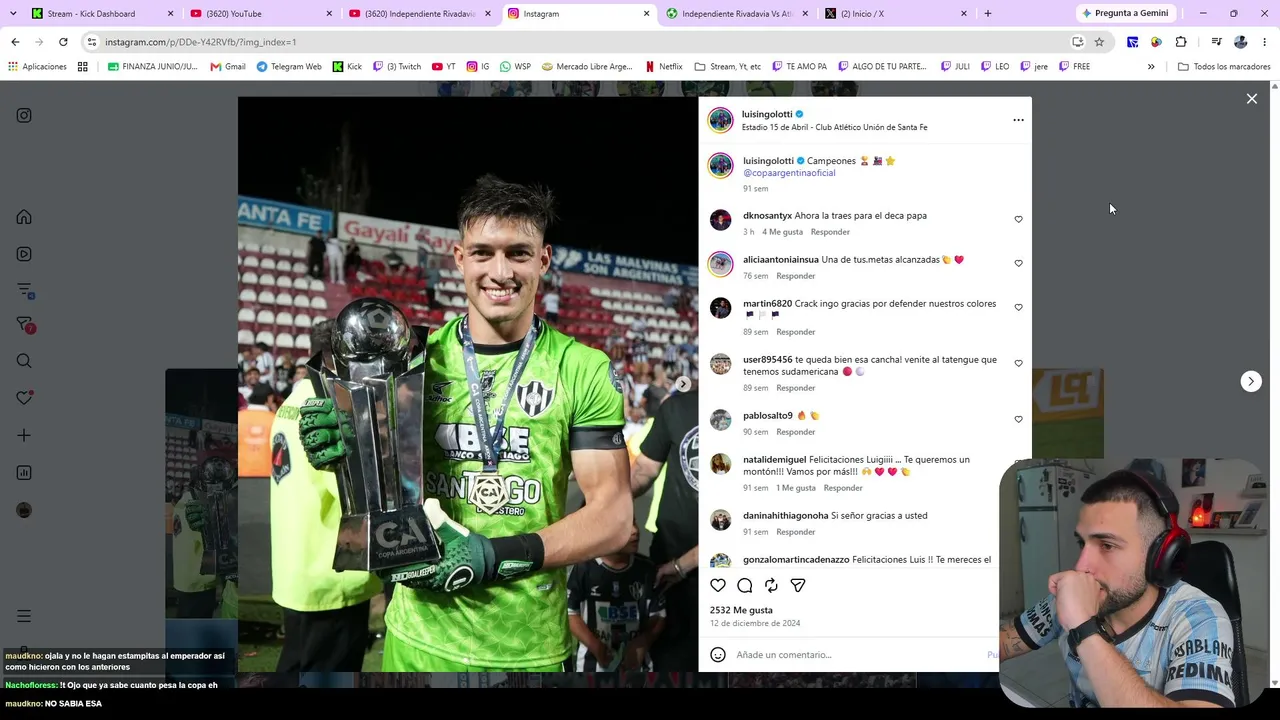Open the @copaargentinaoficial mention link
Screen dimensions: 1280x720
pos(789,173)
